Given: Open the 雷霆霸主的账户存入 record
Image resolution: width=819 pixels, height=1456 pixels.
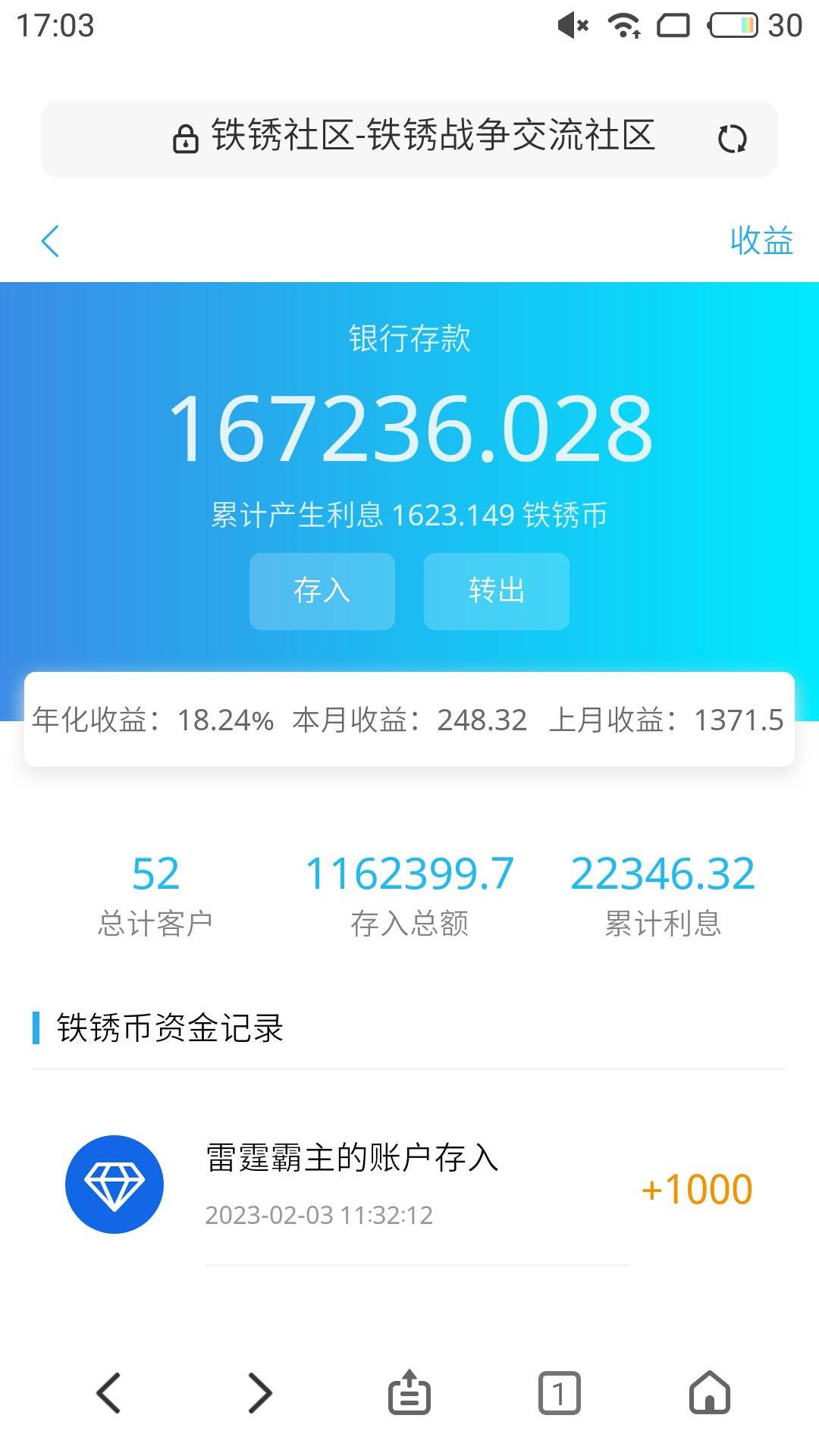Looking at the screenshot, I should (409, 1185).
